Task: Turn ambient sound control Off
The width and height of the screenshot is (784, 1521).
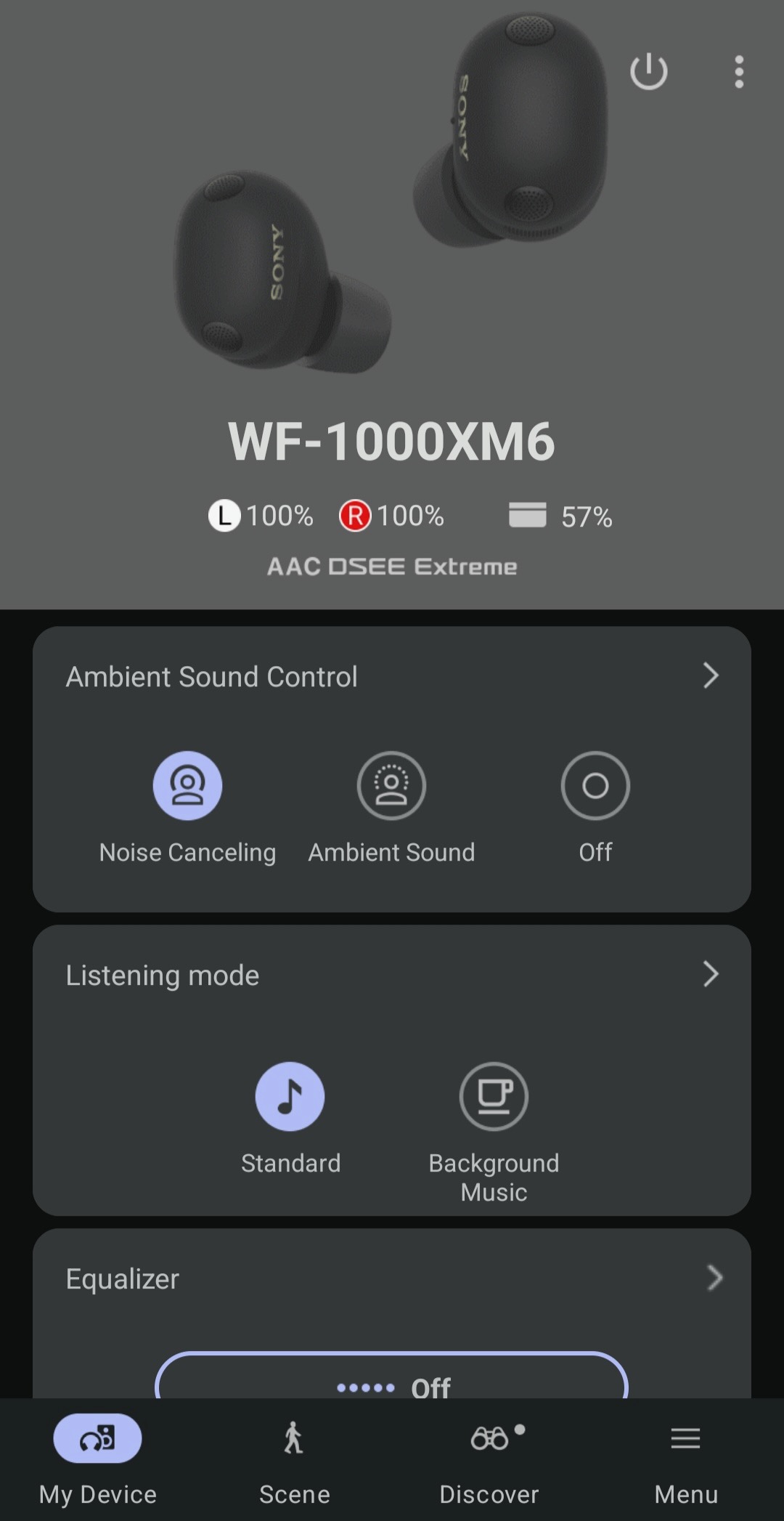Action: 595,786
